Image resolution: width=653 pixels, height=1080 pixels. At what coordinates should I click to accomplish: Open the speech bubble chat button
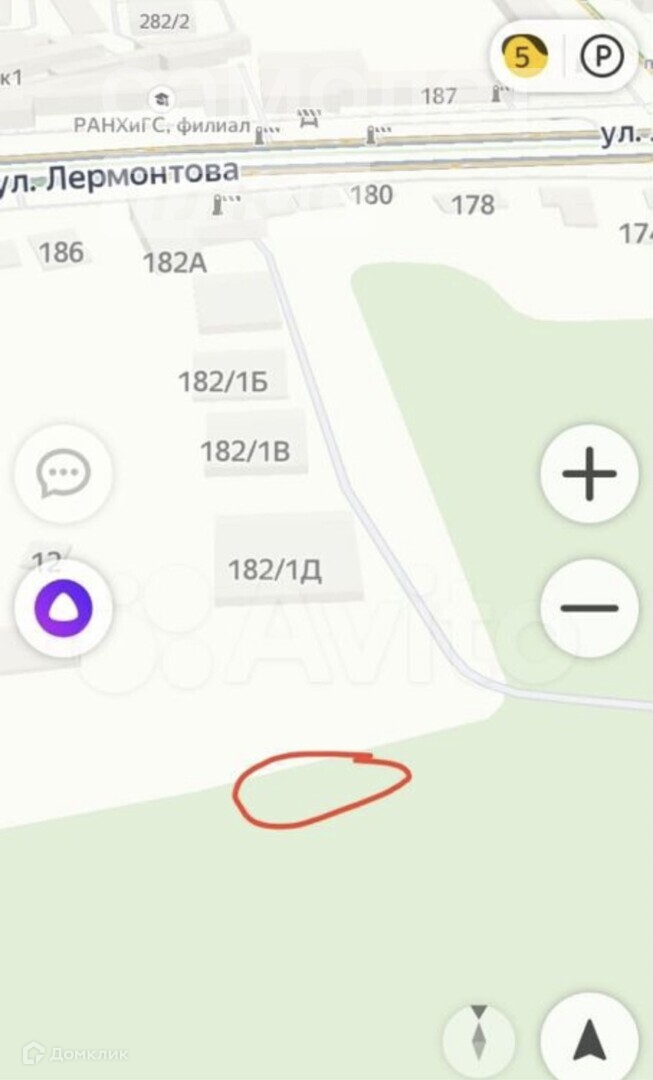click(x=64, y=473)
